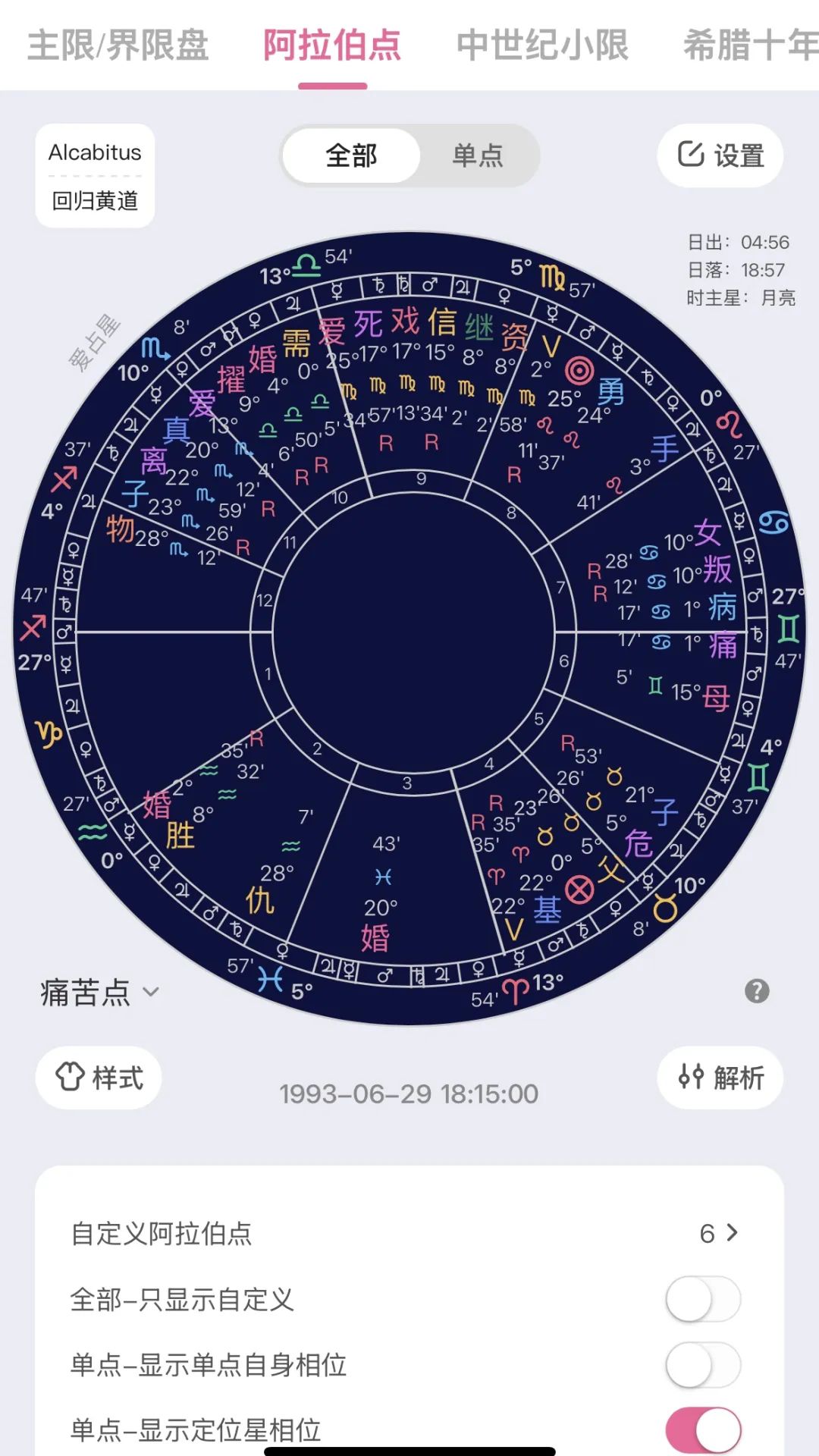Disable 单点-显示定位星相位 switch
The image size is (819, 1456).
[703, 1430]
